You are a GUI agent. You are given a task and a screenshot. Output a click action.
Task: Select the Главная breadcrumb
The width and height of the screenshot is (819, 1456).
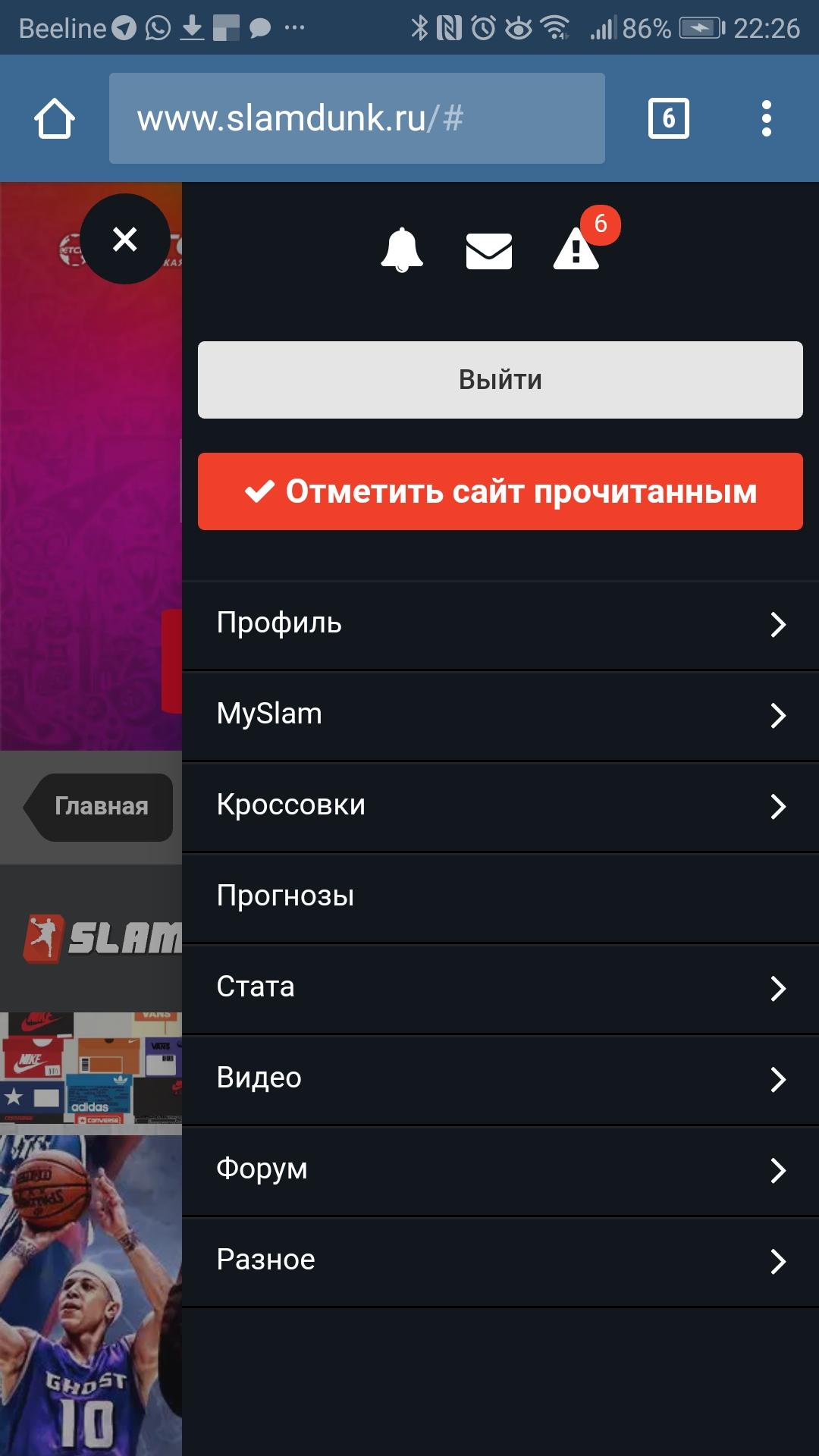(x=101, y=806)
